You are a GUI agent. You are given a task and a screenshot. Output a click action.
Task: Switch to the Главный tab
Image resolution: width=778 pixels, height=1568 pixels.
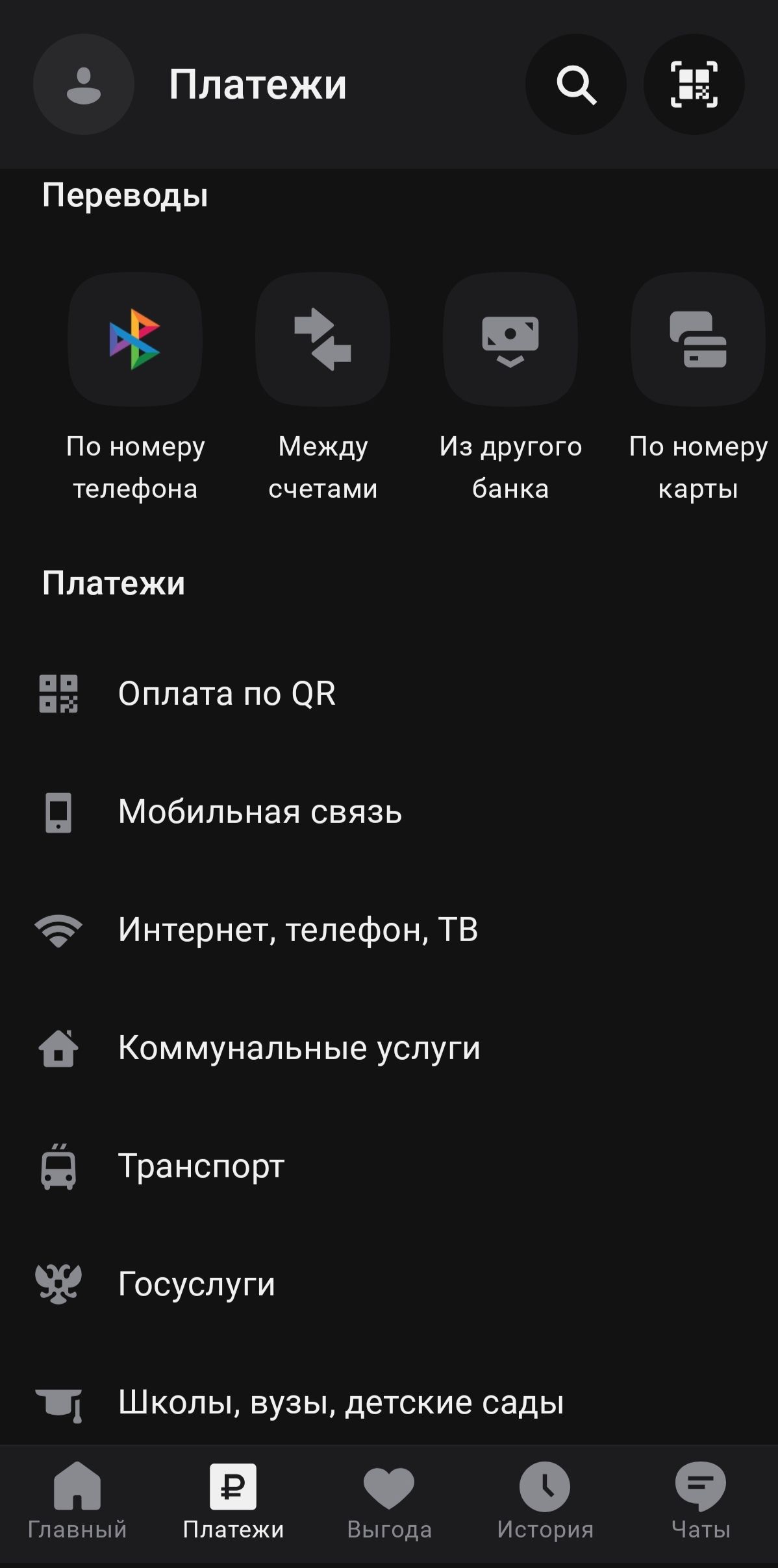(x=77, y=1502)
